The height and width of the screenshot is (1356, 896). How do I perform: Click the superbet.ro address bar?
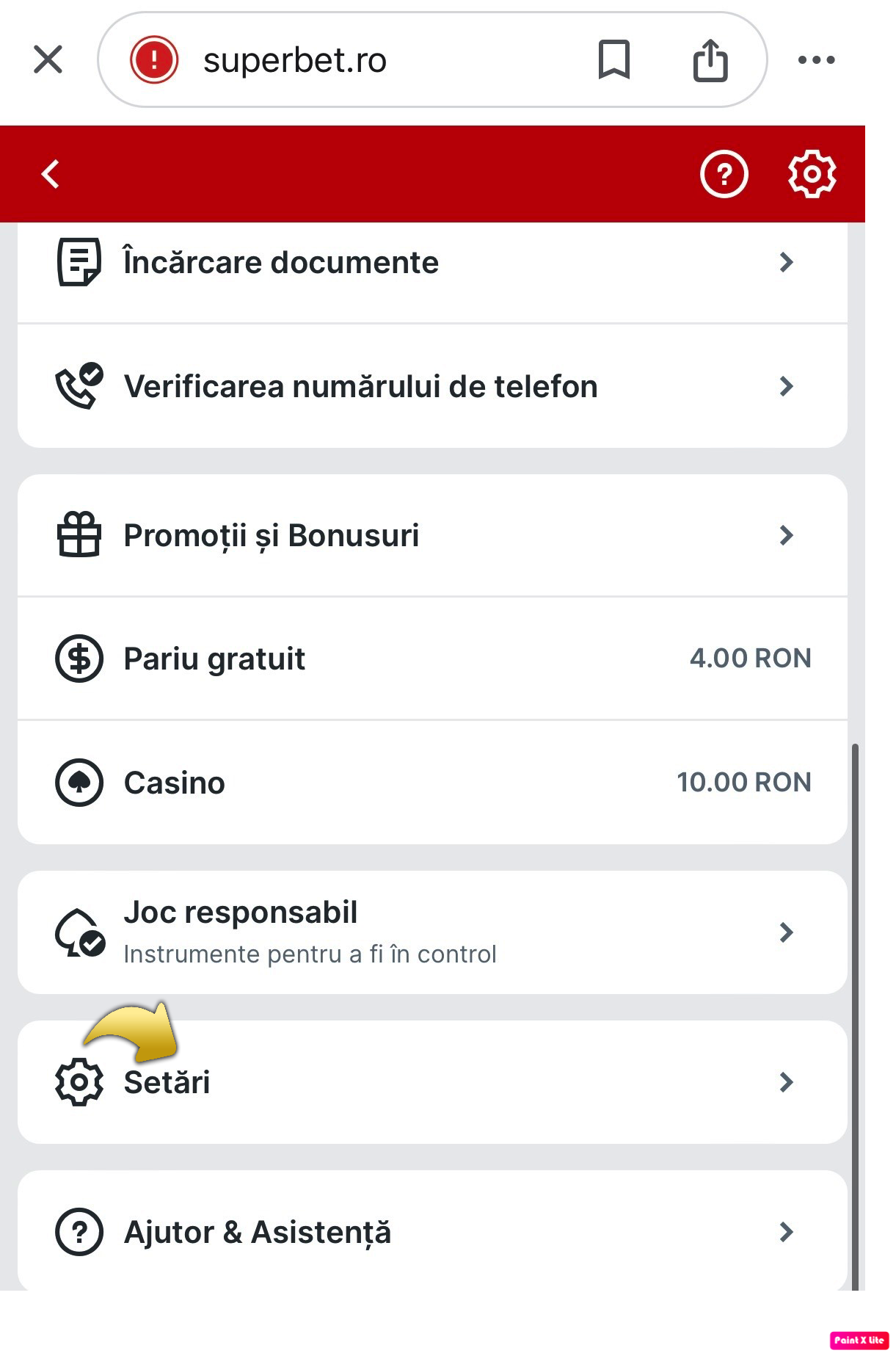[296, 60]
